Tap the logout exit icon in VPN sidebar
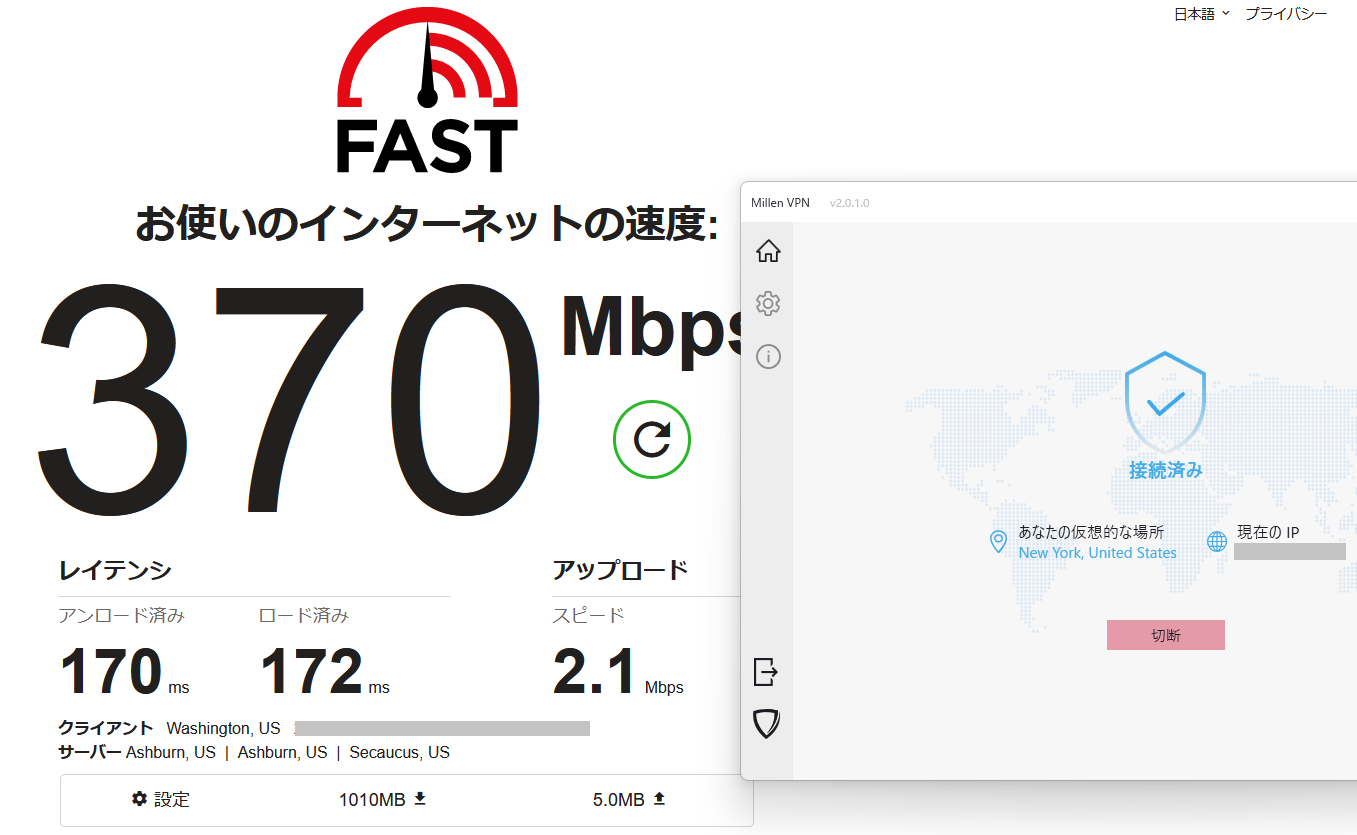The height and width of the screenshot is (835, 1357). (765, 672)
